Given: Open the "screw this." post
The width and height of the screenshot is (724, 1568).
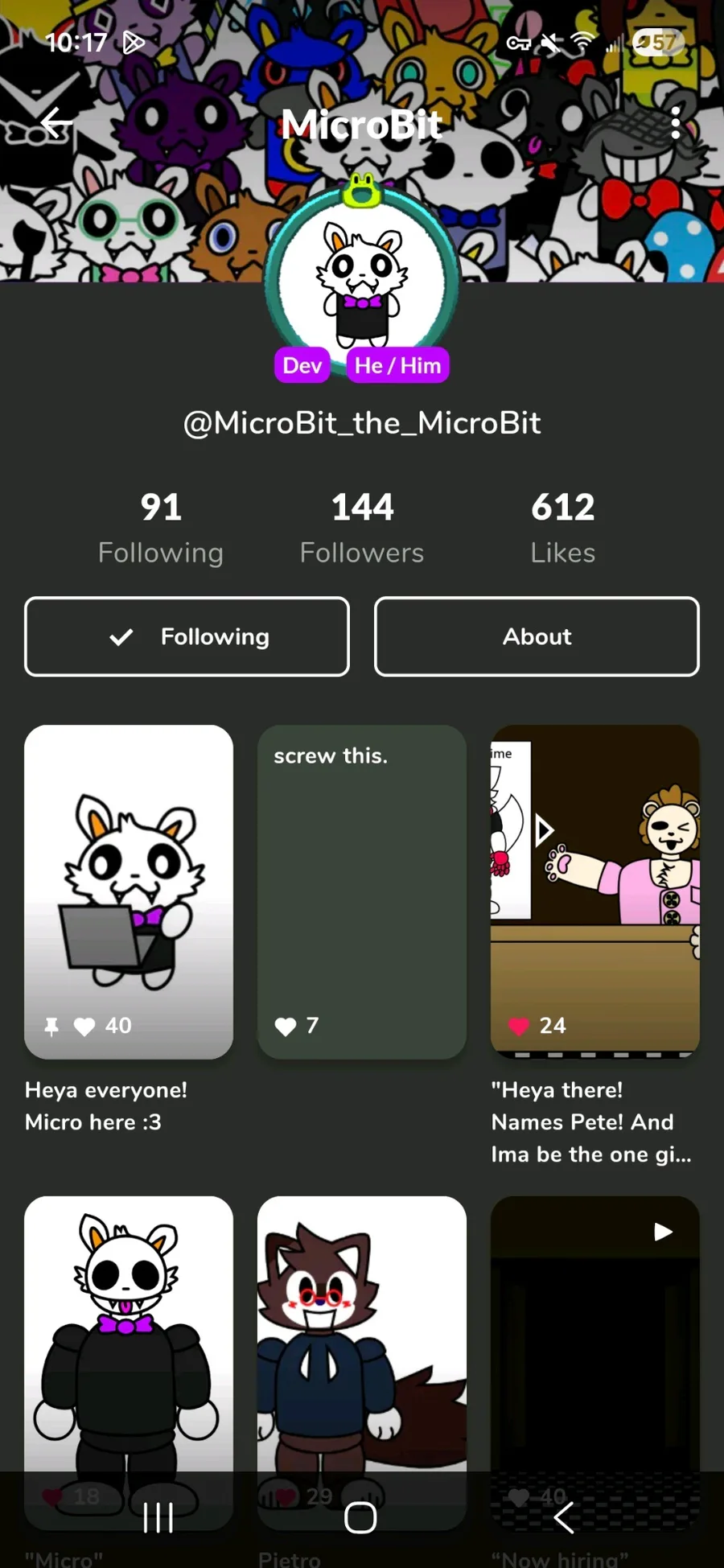Looking at the screenshot, I should [362, 891].
